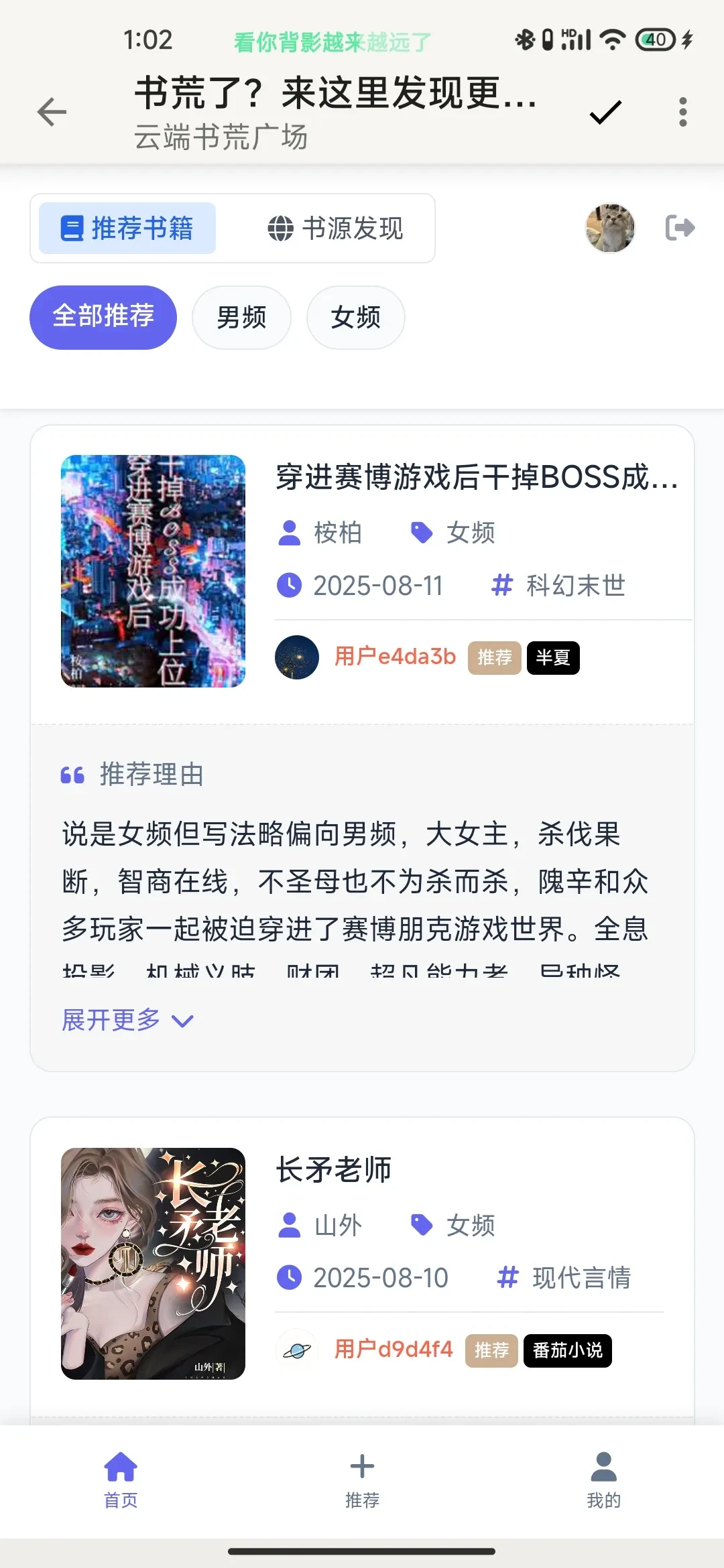The height and width of the screenshot is (1568, 724).
Task: Filter recommendations by 女频 chip
Action: coord(355,317)
